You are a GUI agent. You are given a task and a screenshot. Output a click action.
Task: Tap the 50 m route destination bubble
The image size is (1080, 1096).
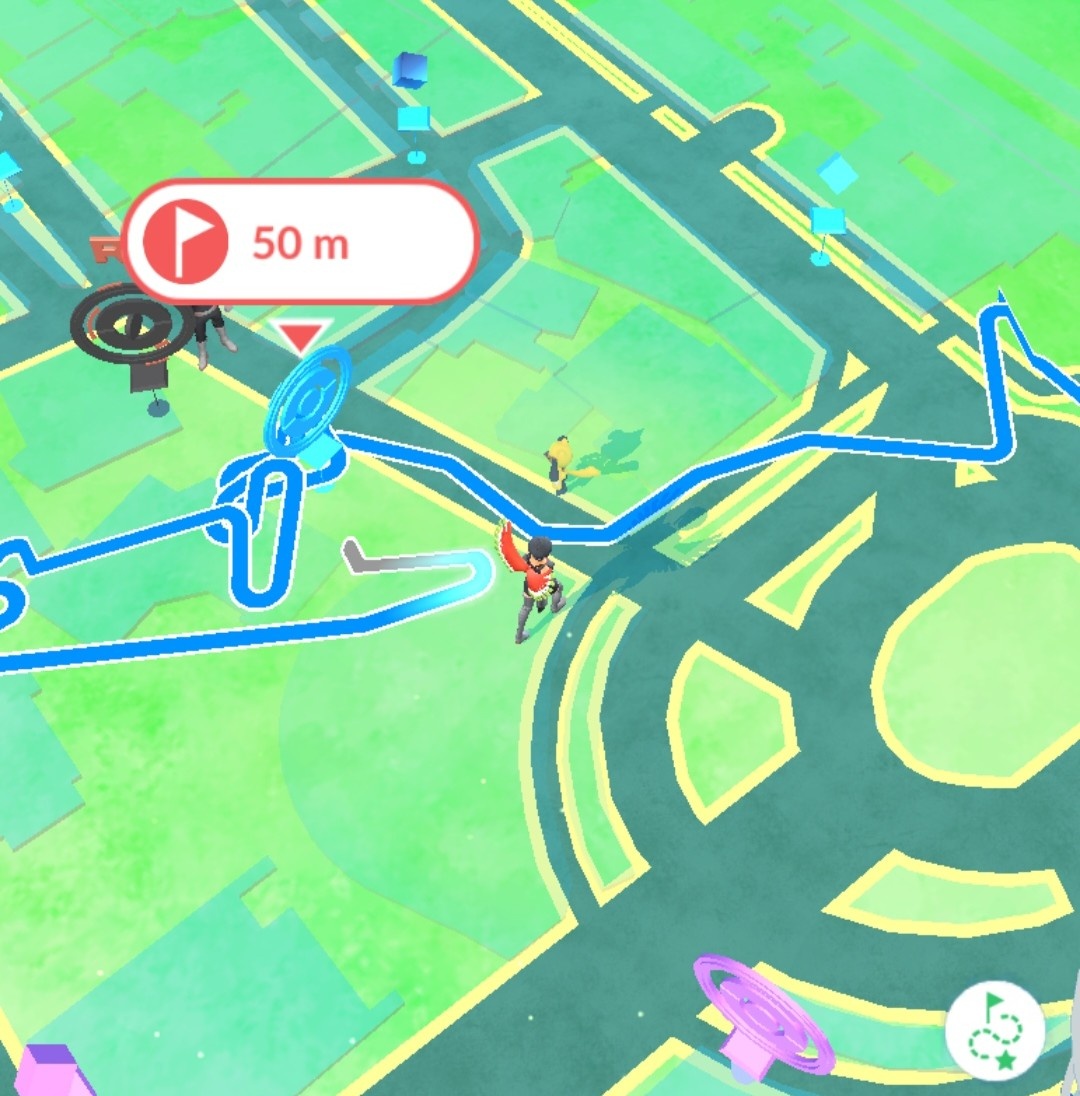click(x=302, y=243)
